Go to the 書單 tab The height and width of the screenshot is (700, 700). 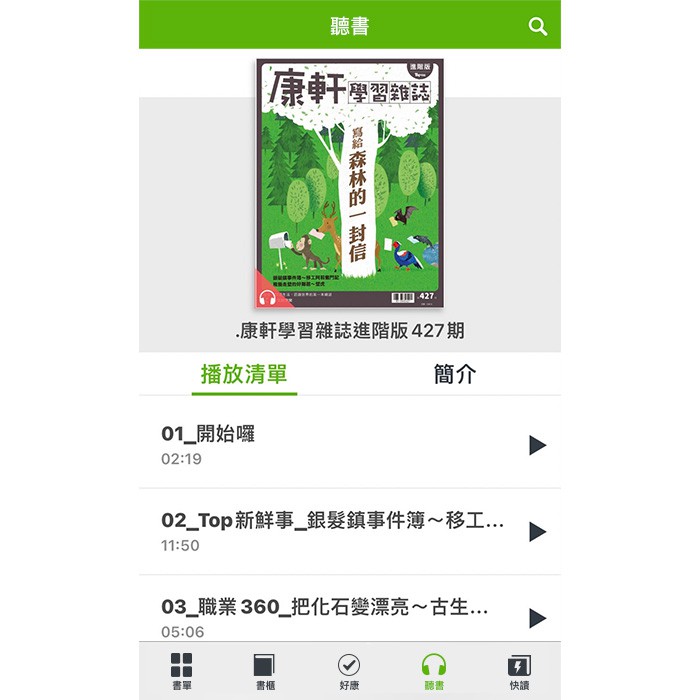coord(181,671)
